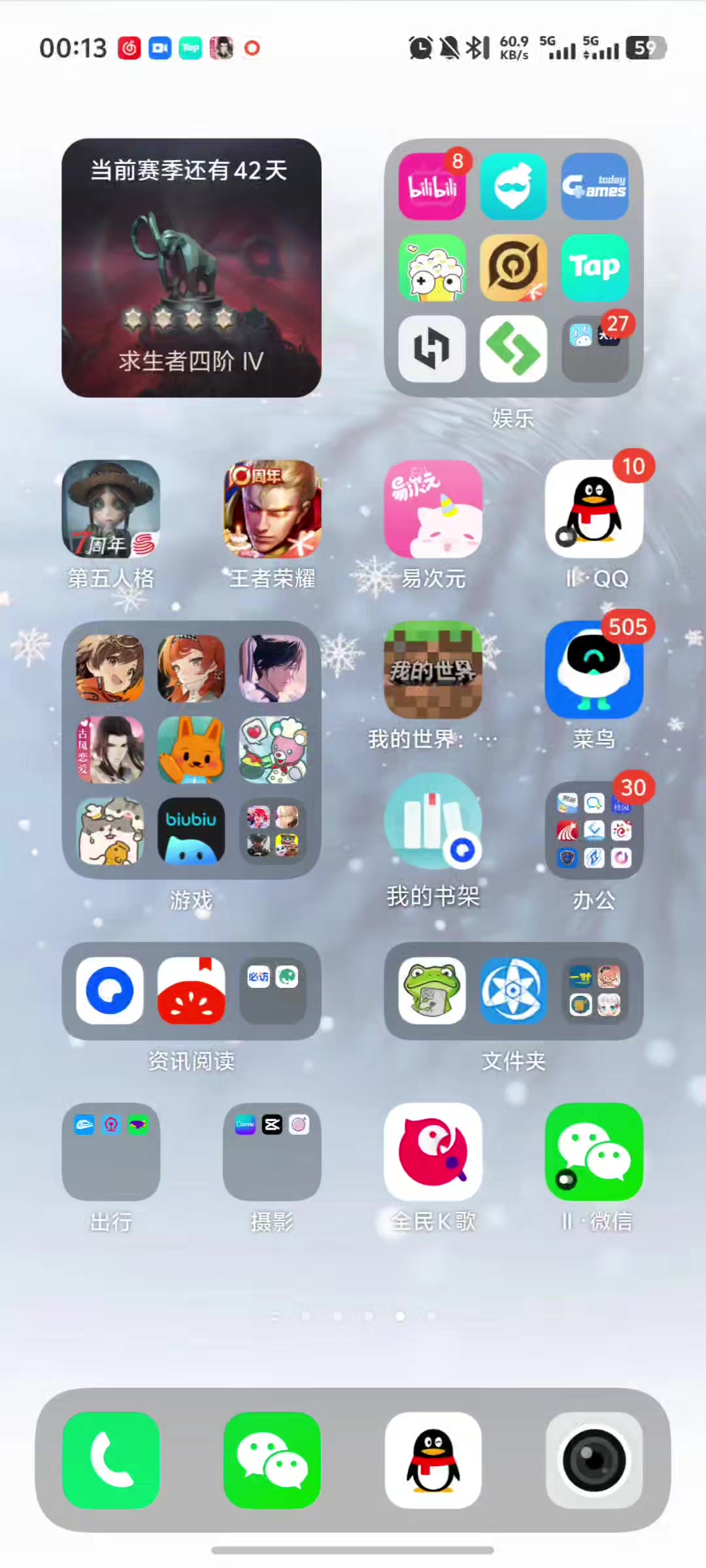Open 王者荣耀

(x=272, y=509)
